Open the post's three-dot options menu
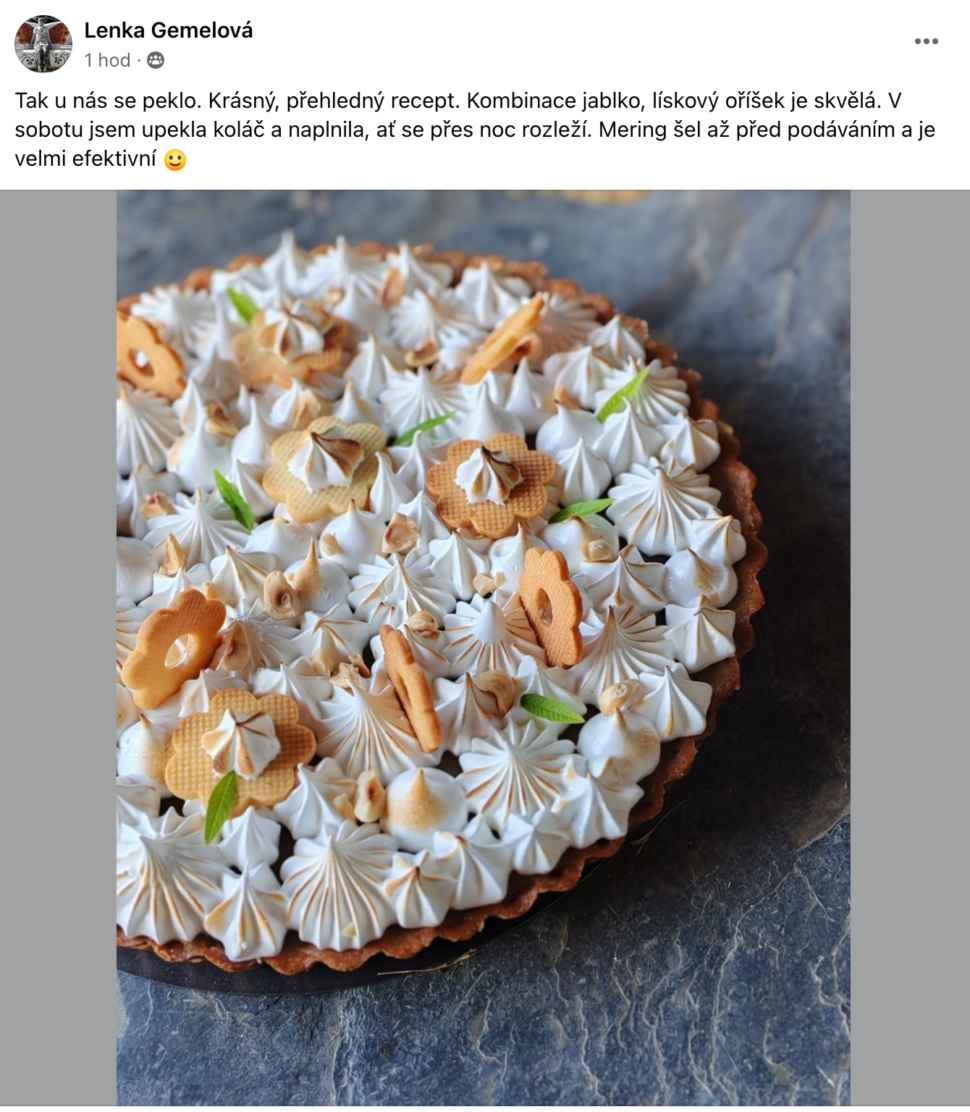970x1112 pixels. tap(926, 42)
